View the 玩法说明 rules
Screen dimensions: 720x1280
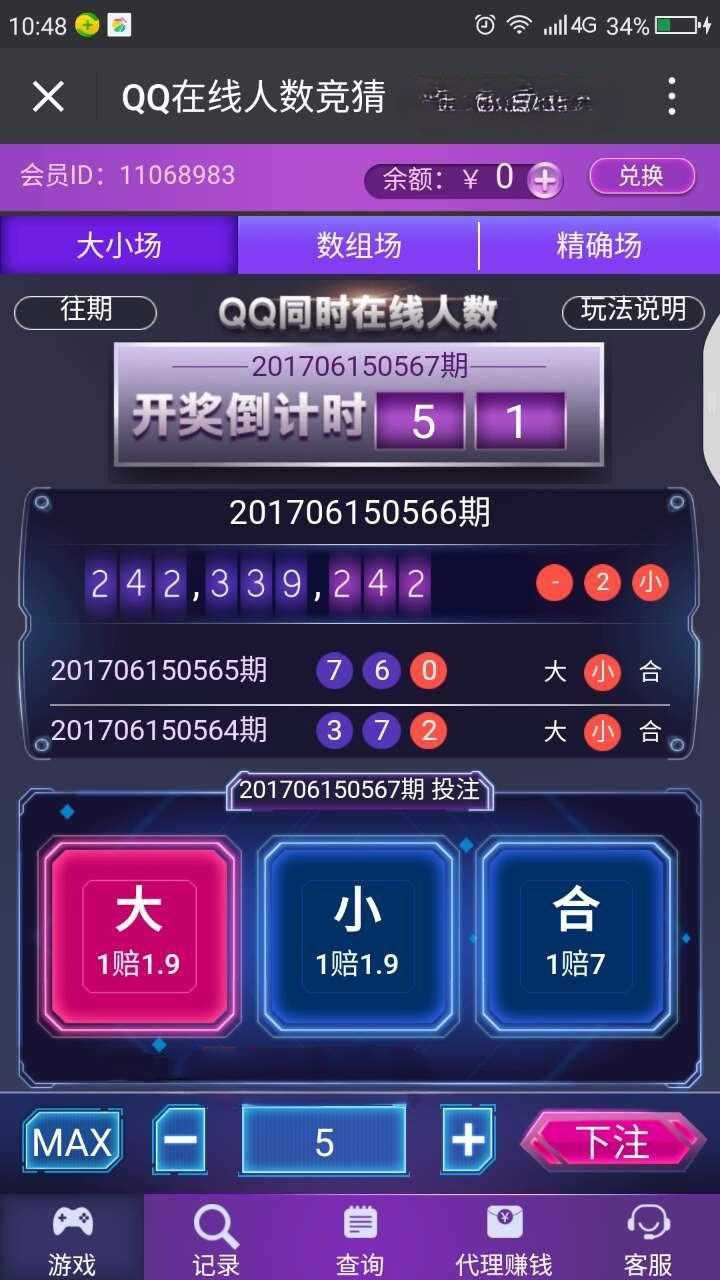coord(633,311)
